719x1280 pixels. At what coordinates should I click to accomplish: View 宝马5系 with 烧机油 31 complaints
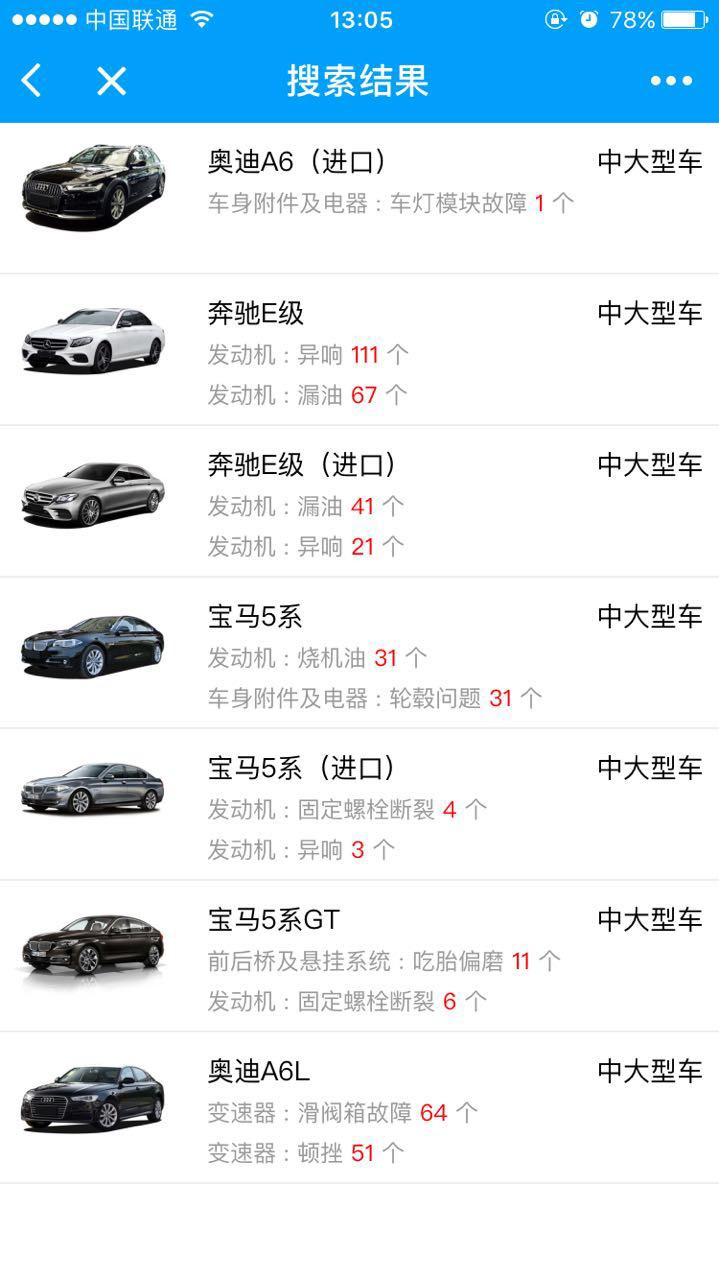pyautogui.click(x=359, y=653)
